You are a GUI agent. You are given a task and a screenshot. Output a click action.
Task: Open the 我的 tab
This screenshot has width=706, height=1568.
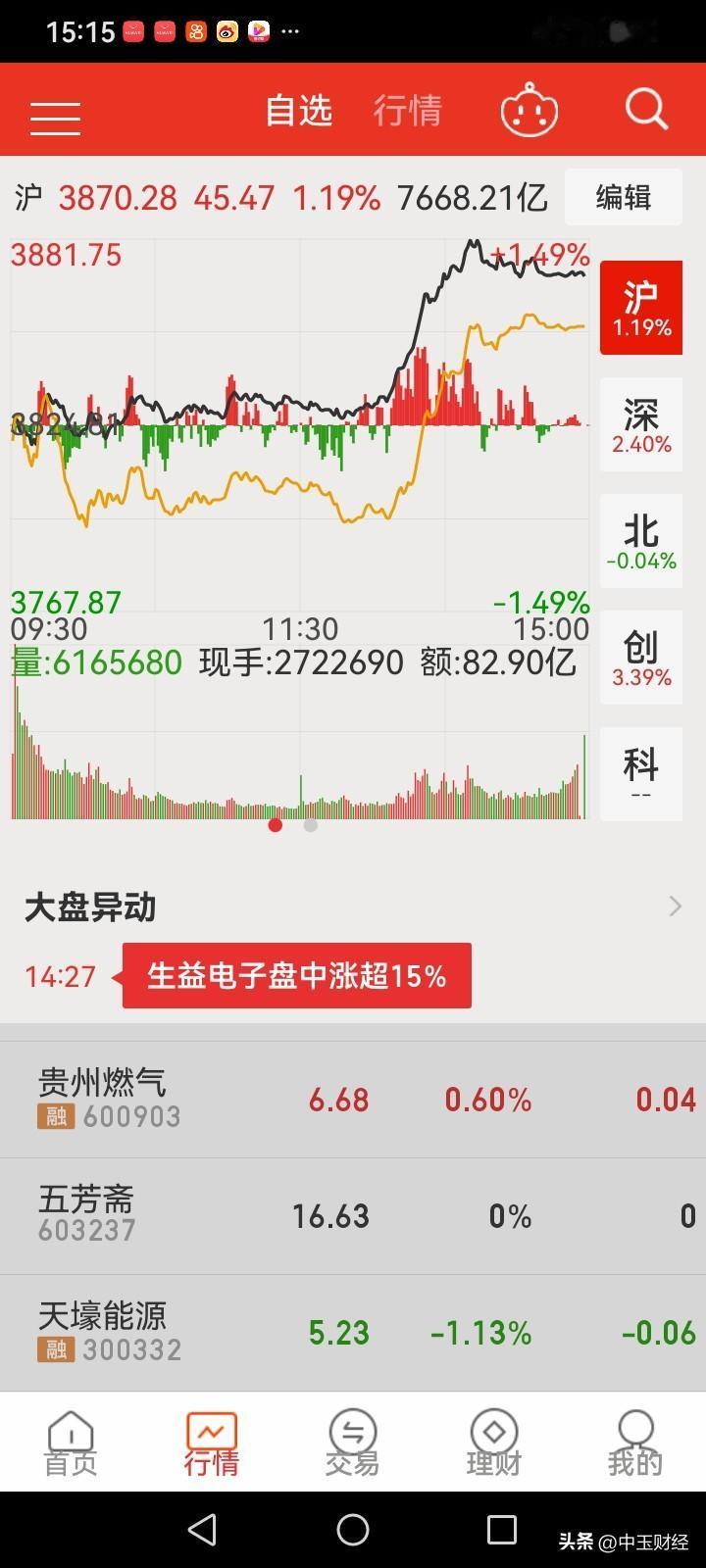pyautogui.click(x=634, y=1443)
